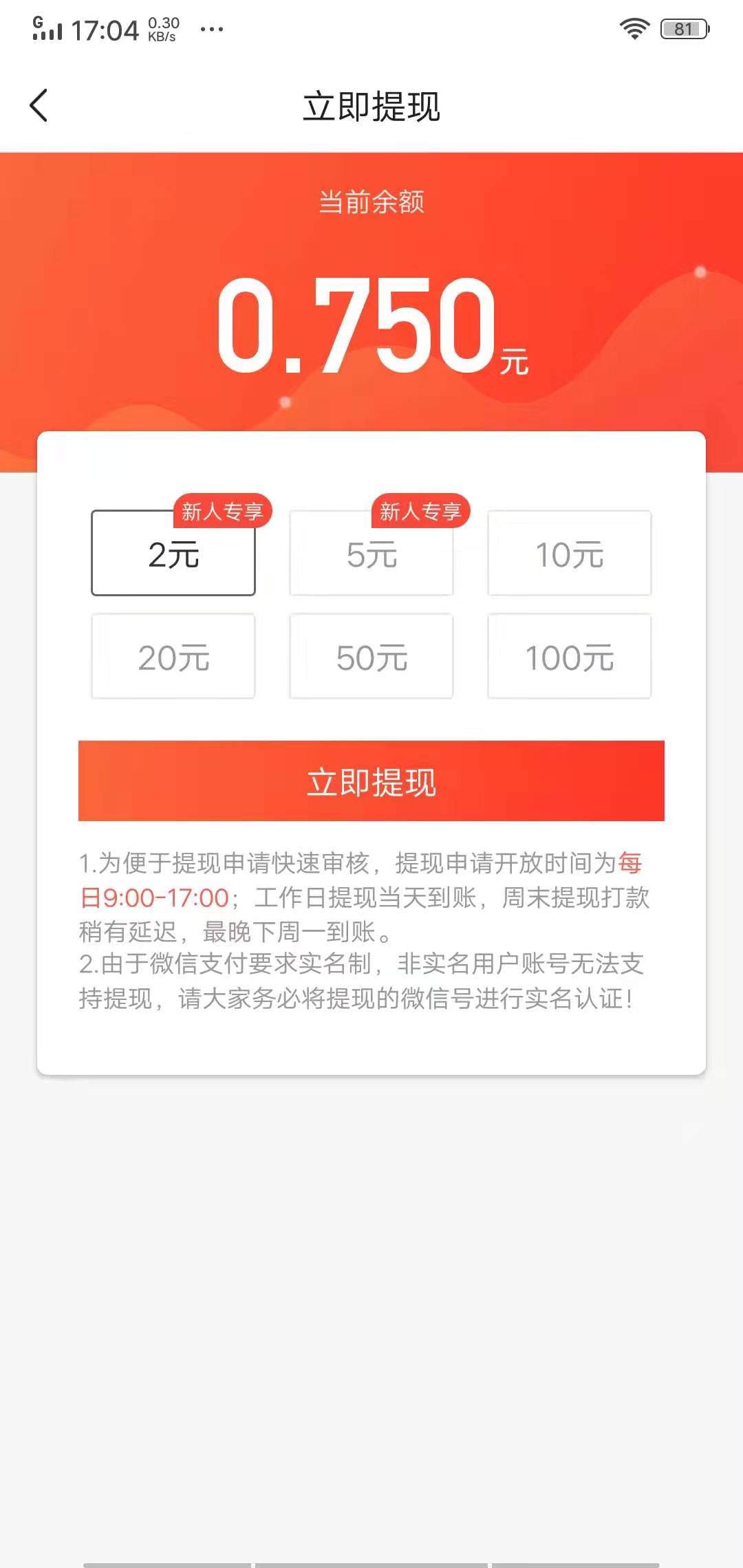Image resolution: width=743 pixels, height=1568 pixels.
Task: Select the 10元 withdrawal amount
Action: click(x=569, y=556)
